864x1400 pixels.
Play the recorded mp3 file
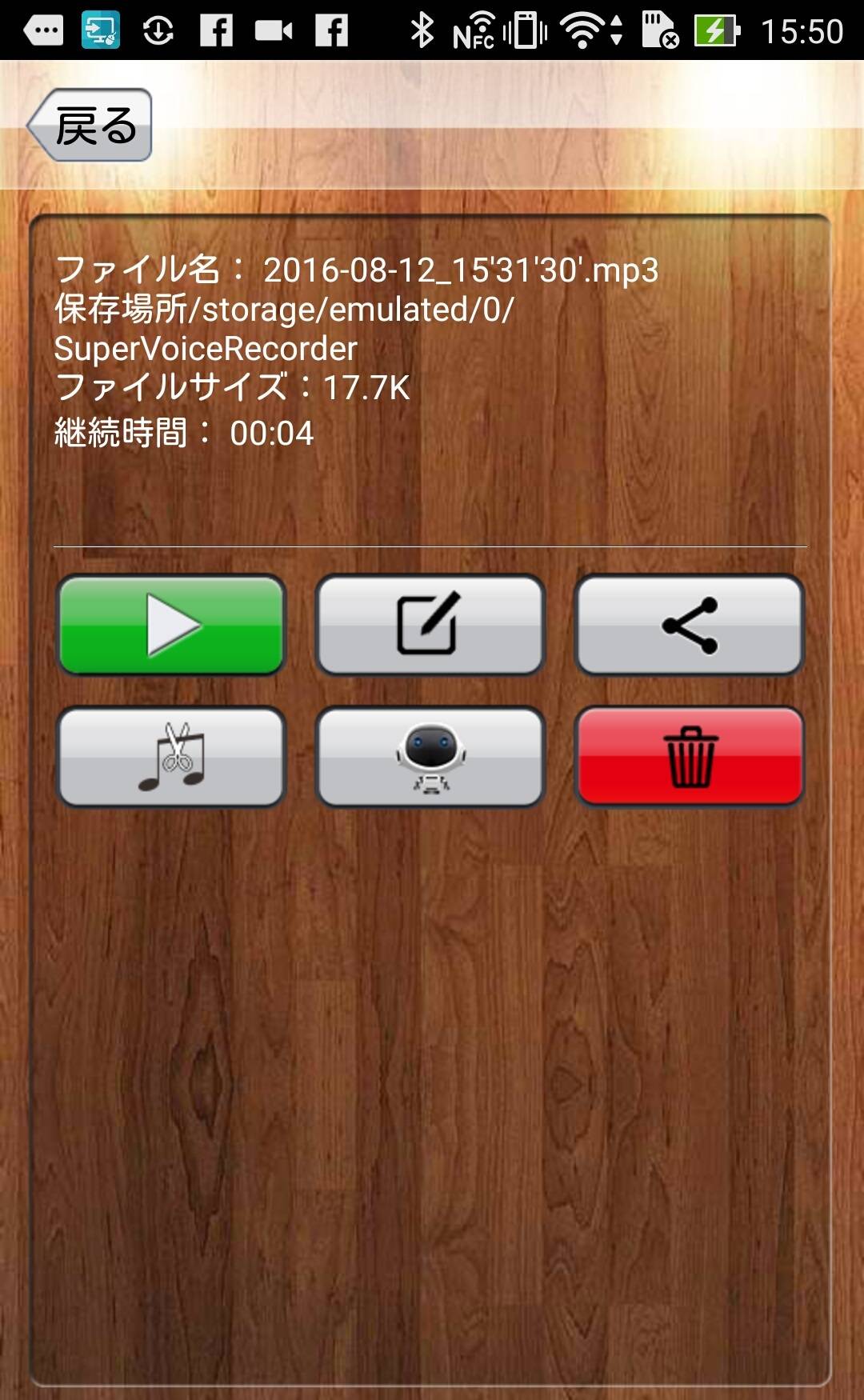coord(172,625)
